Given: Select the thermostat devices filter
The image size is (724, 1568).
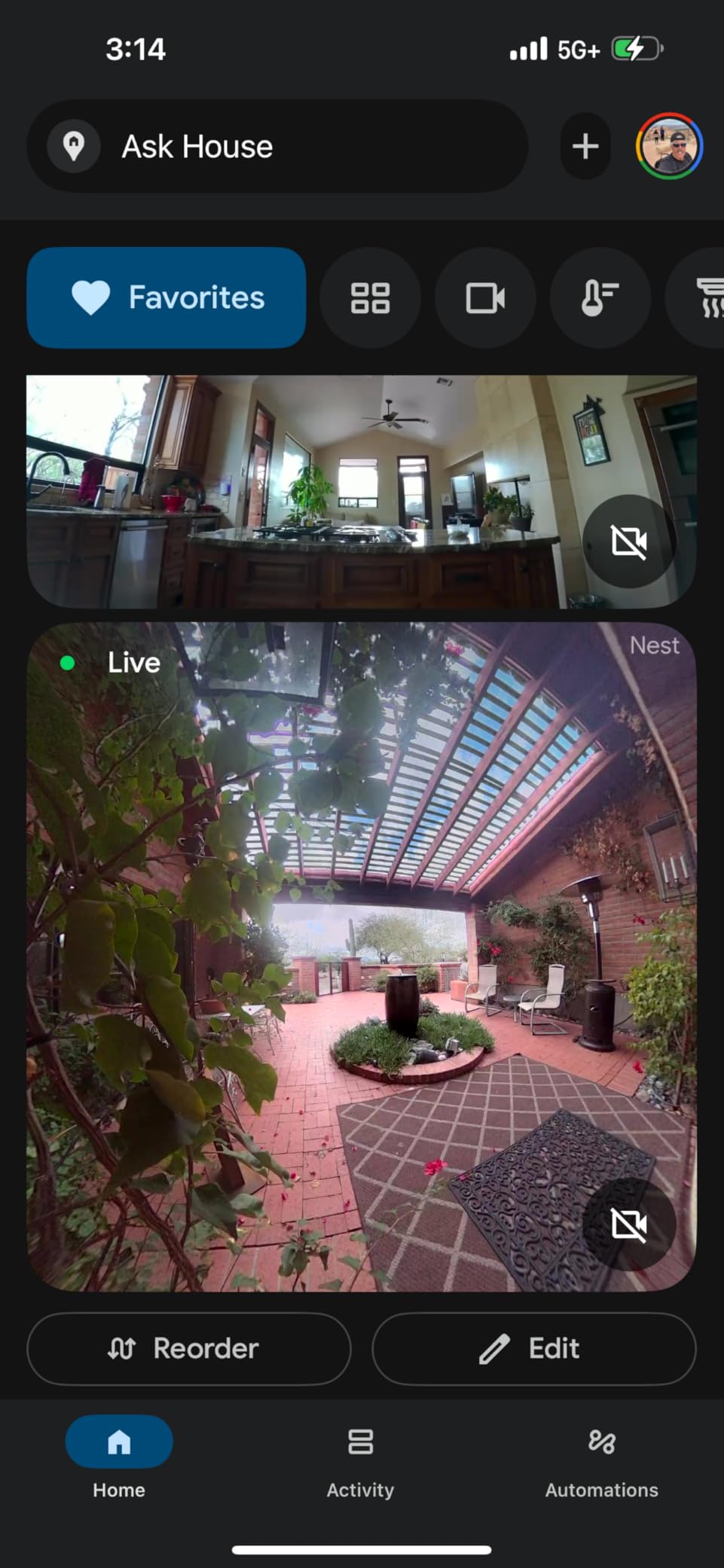Looking at the screenshot, I should pyautogui.click(x=600, y=297).
